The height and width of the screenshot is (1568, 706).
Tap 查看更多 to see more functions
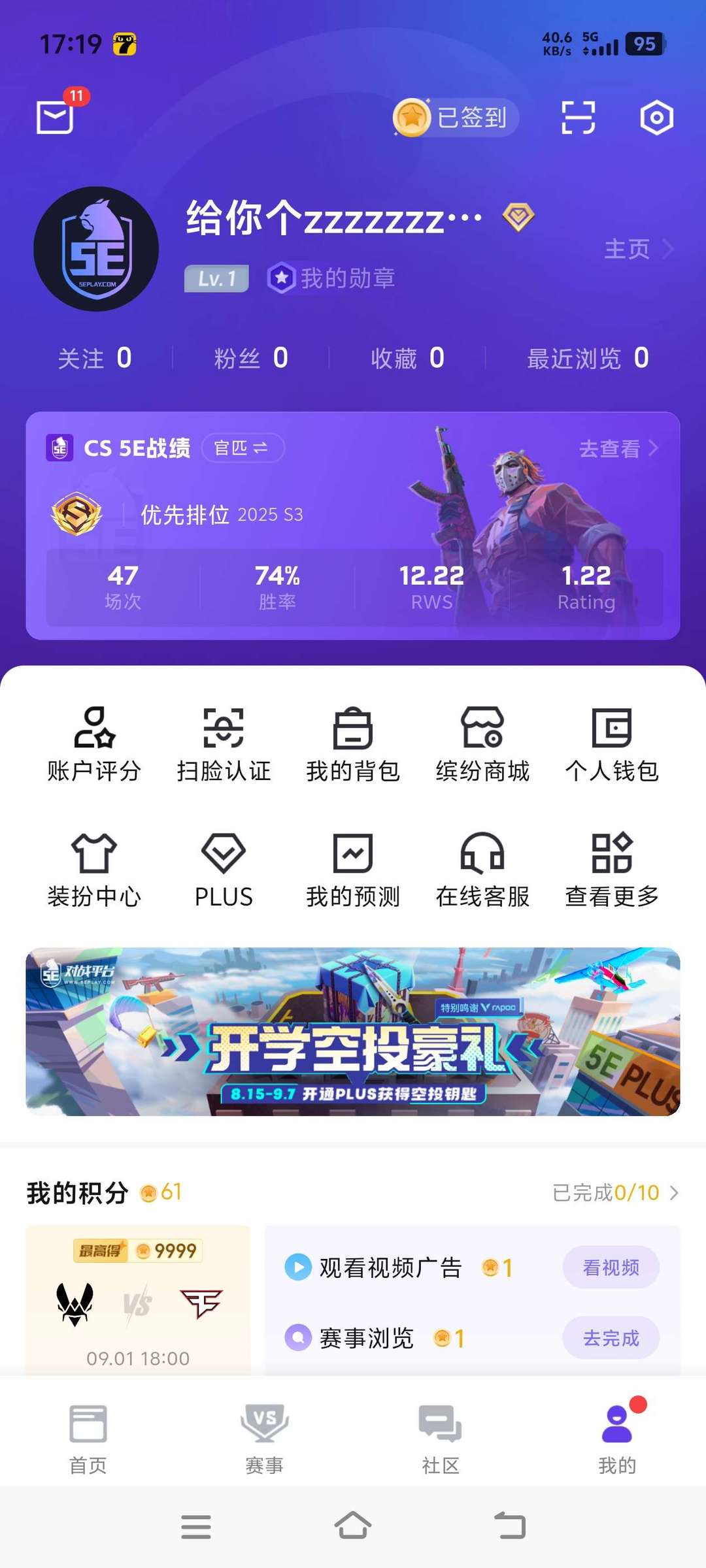tap(612, 870)
